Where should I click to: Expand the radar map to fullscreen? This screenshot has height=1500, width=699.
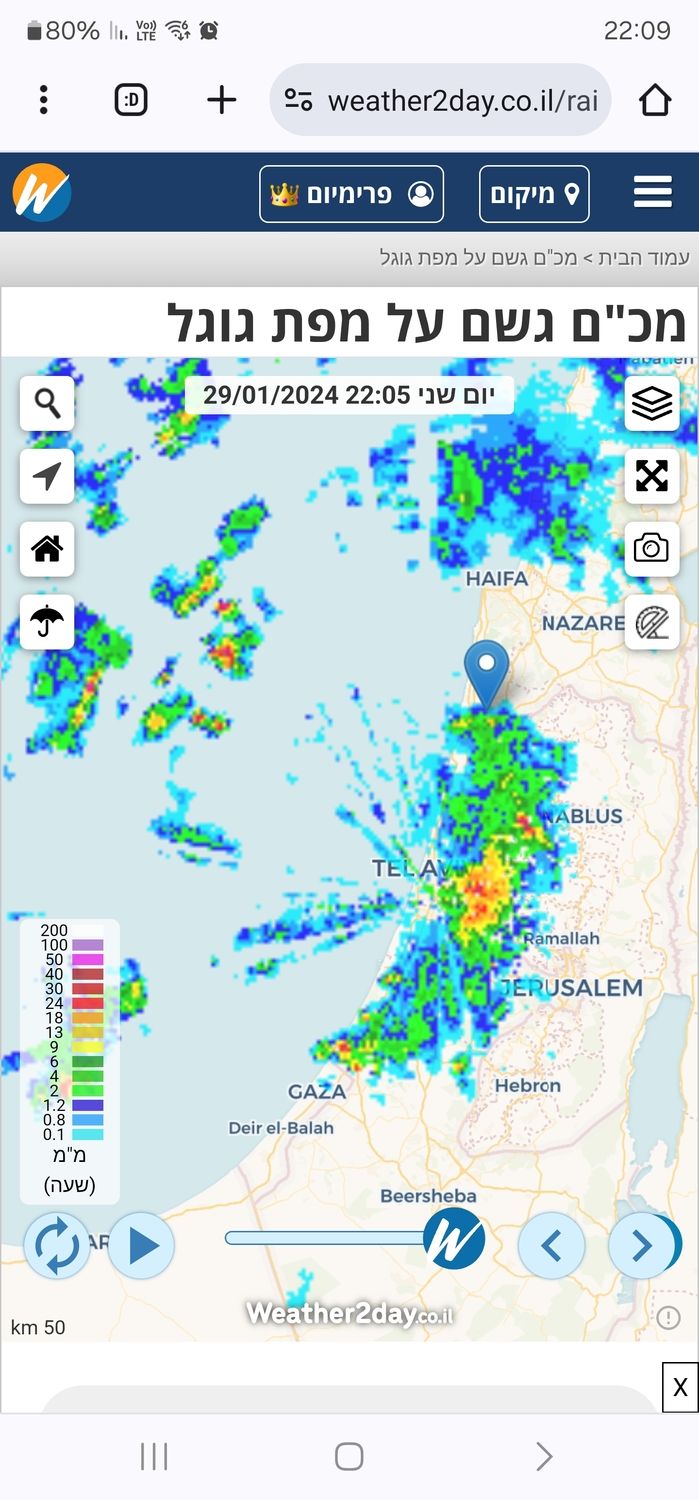[652, 476]
